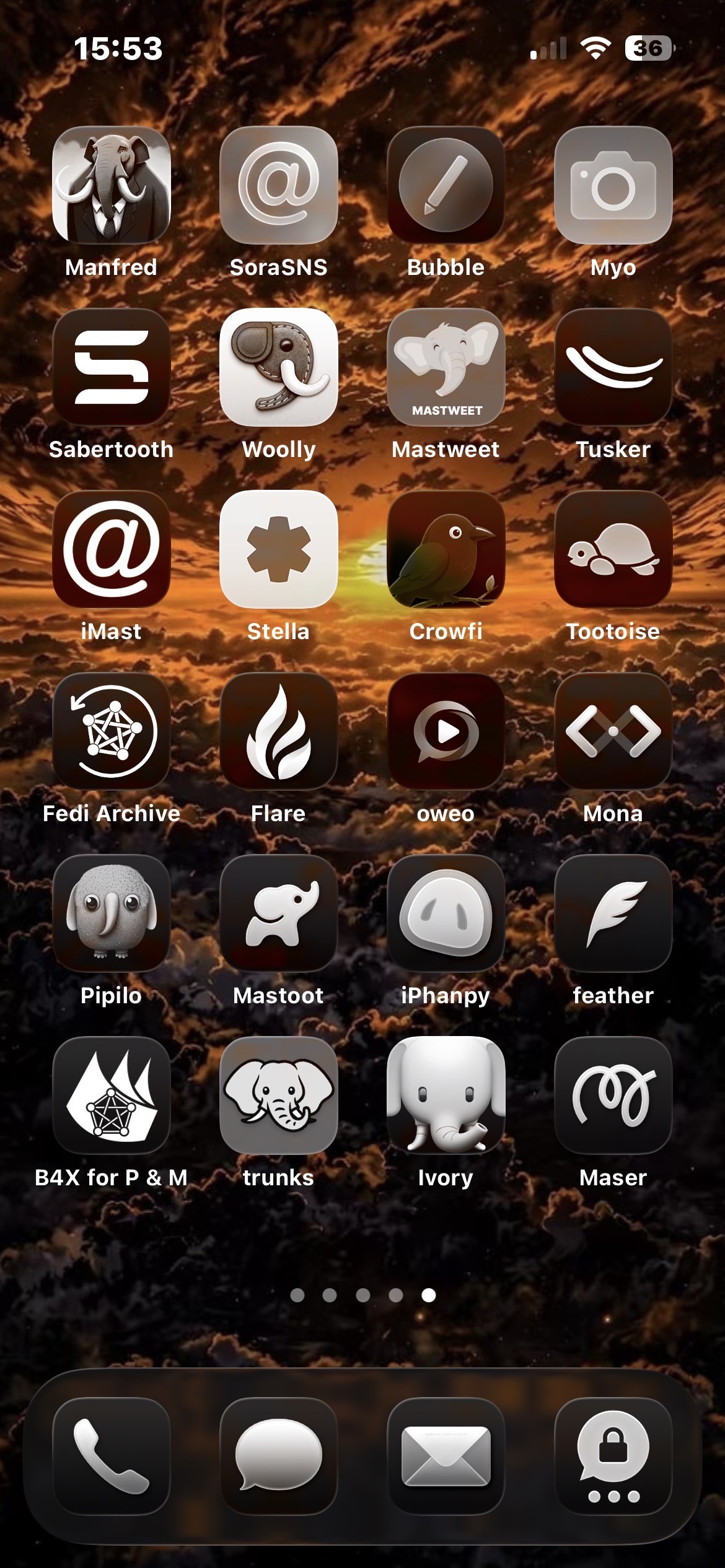
Task: Open the Ivory app
Action: click(x=446, y=1095)
